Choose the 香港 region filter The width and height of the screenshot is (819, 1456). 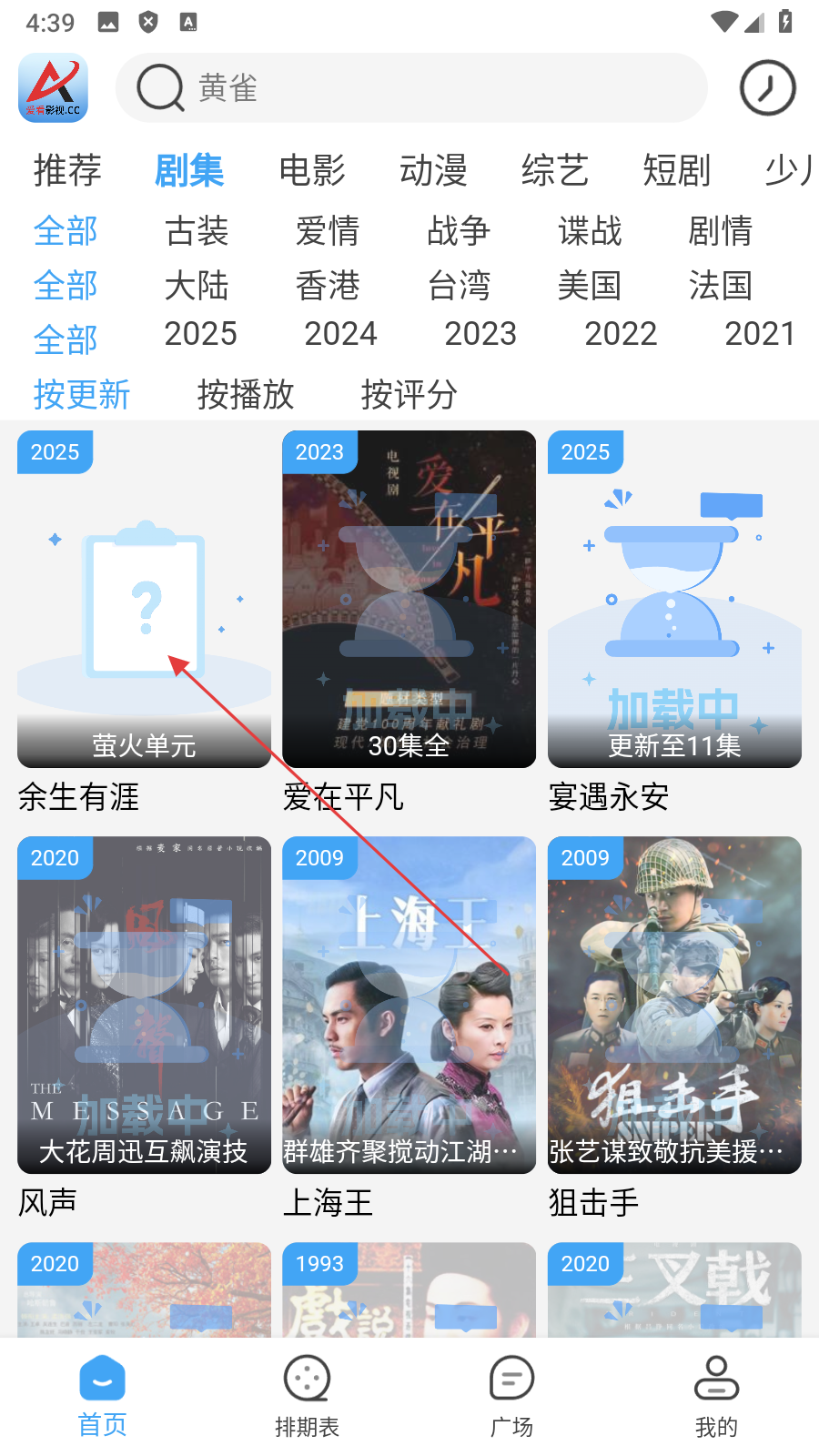(x=328, y=286)
